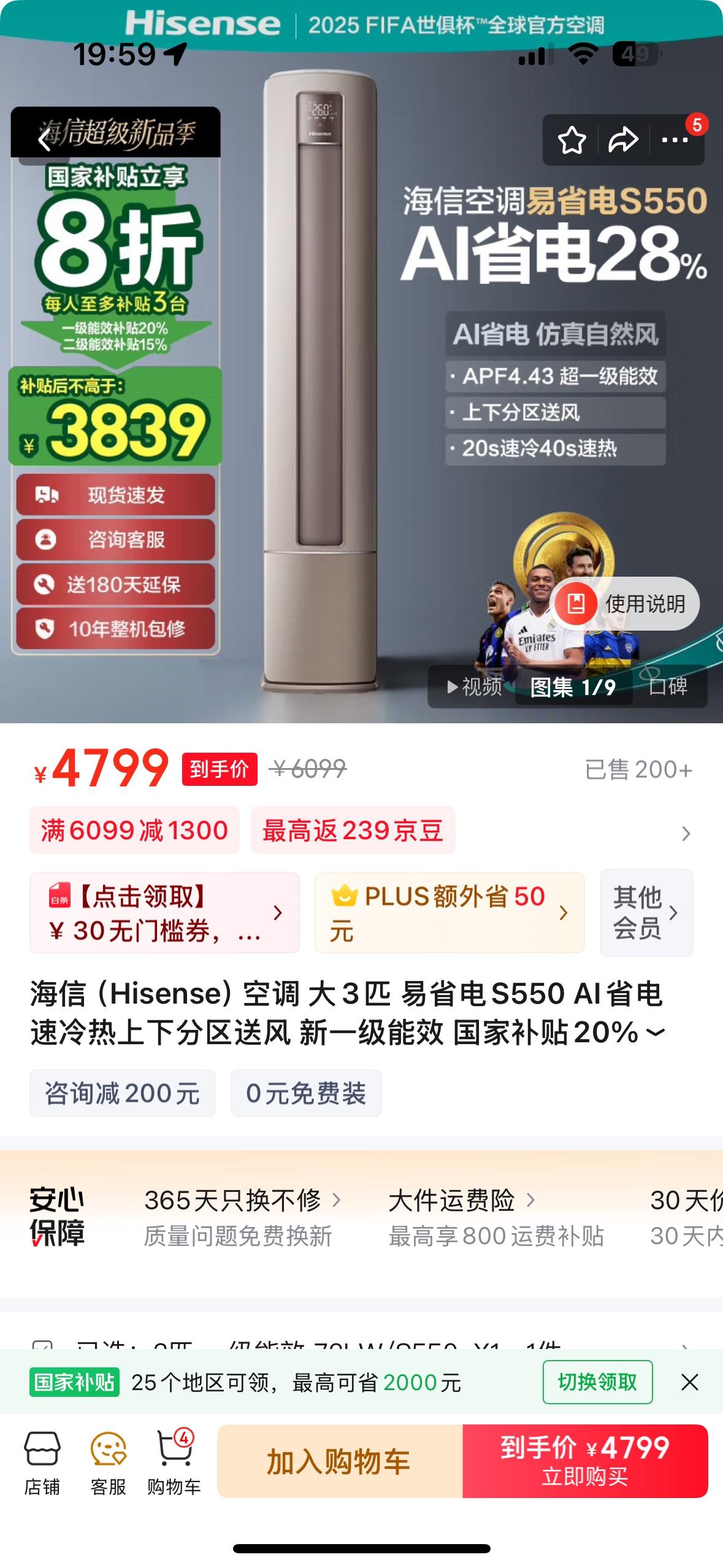The width and height of the screenshot is (723, 1568).
Task: Dismiss the 国家补贴 banner
Action: (x=689, y=1382)
